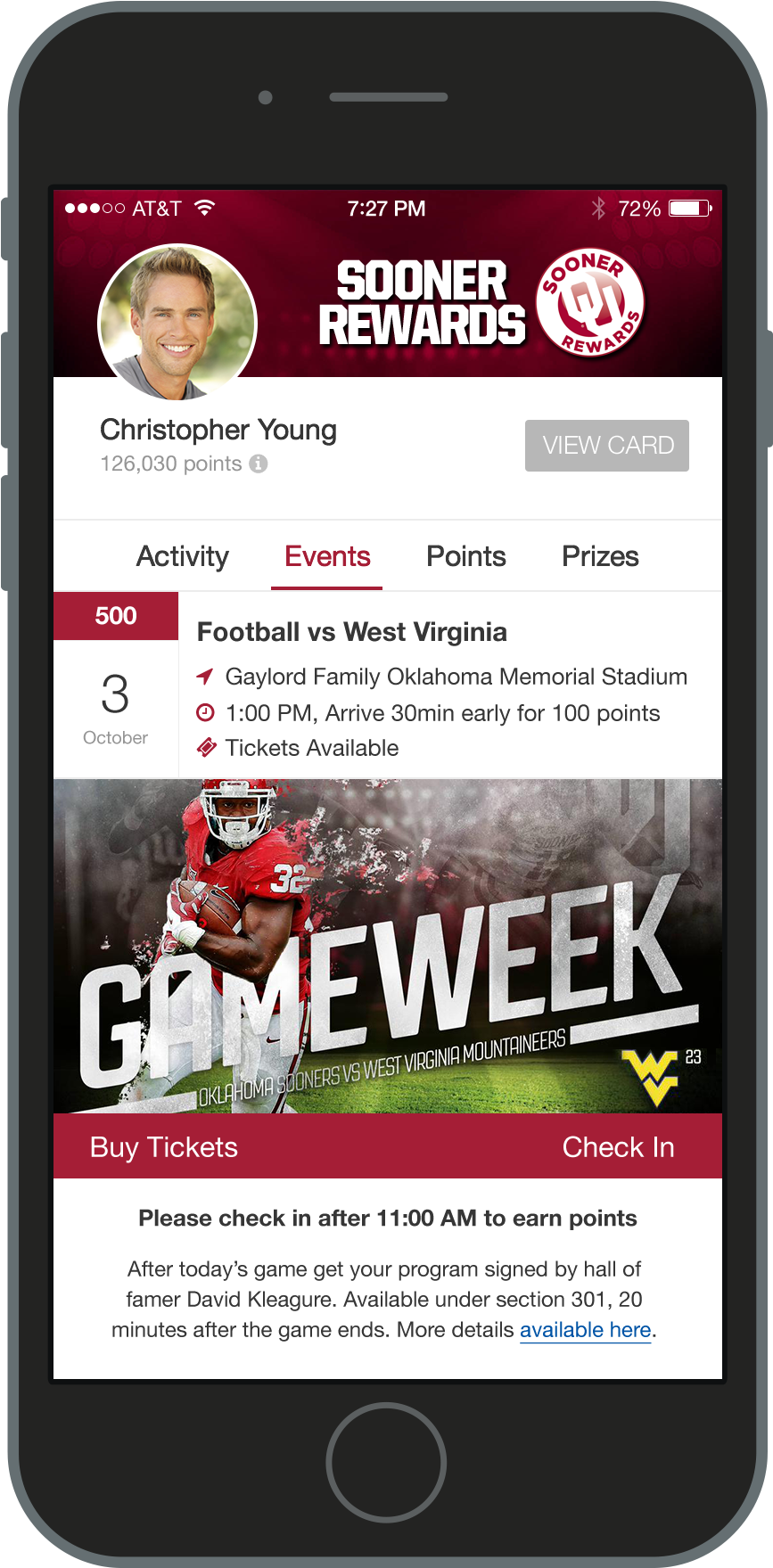Image resolution: width=773 pixels, height=1568 pixels.
Task: Open the VIEW CARD button
Action: point(606,445)
